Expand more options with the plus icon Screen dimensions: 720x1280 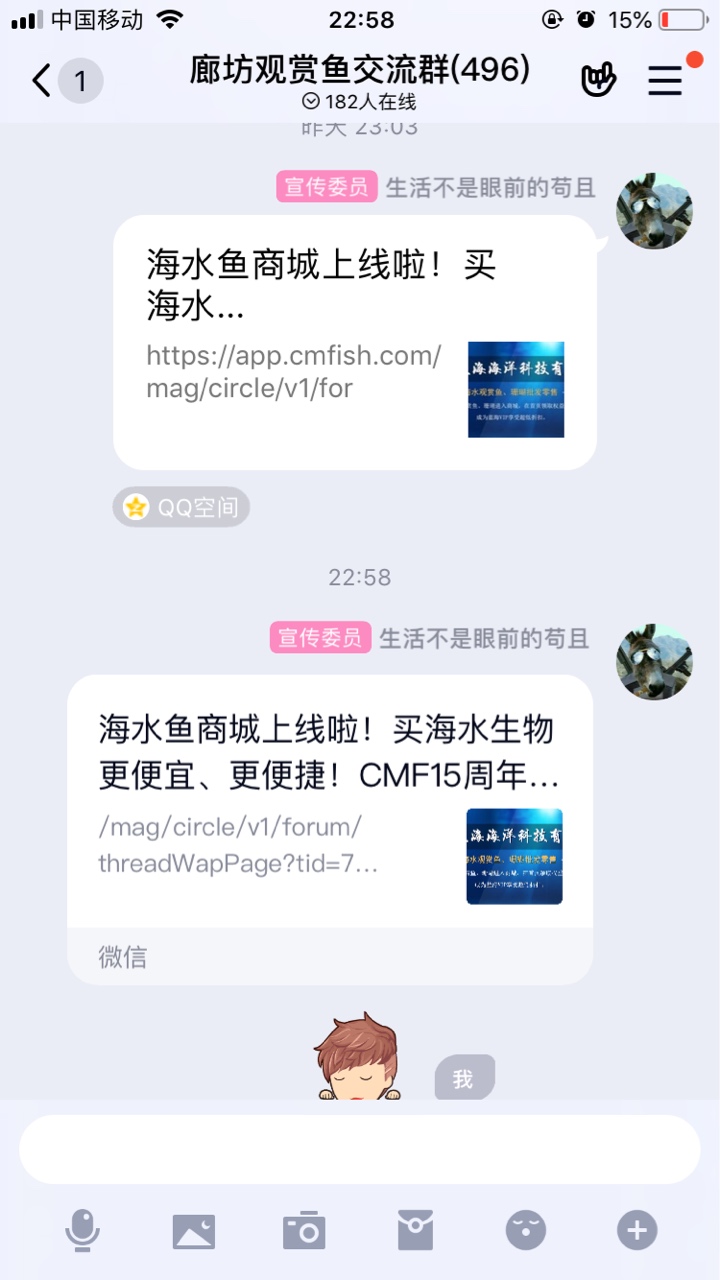(637, 1230)
